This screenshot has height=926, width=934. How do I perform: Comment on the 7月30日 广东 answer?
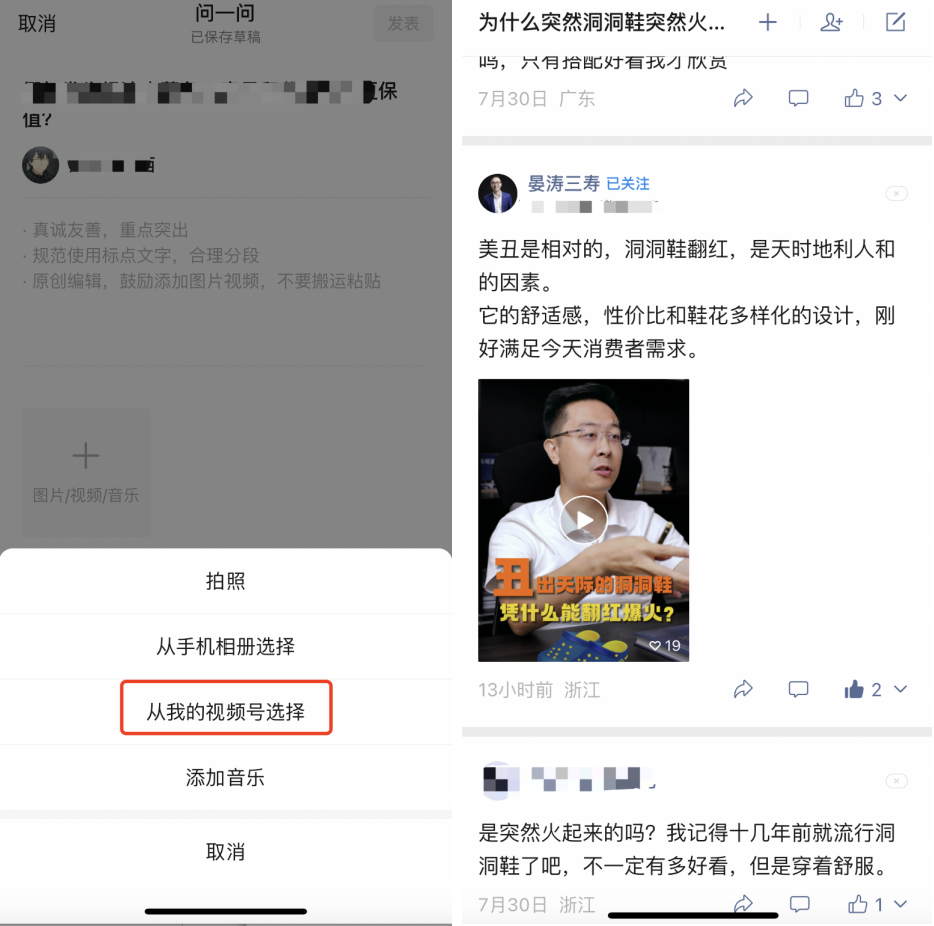click(x=798, y=98)
